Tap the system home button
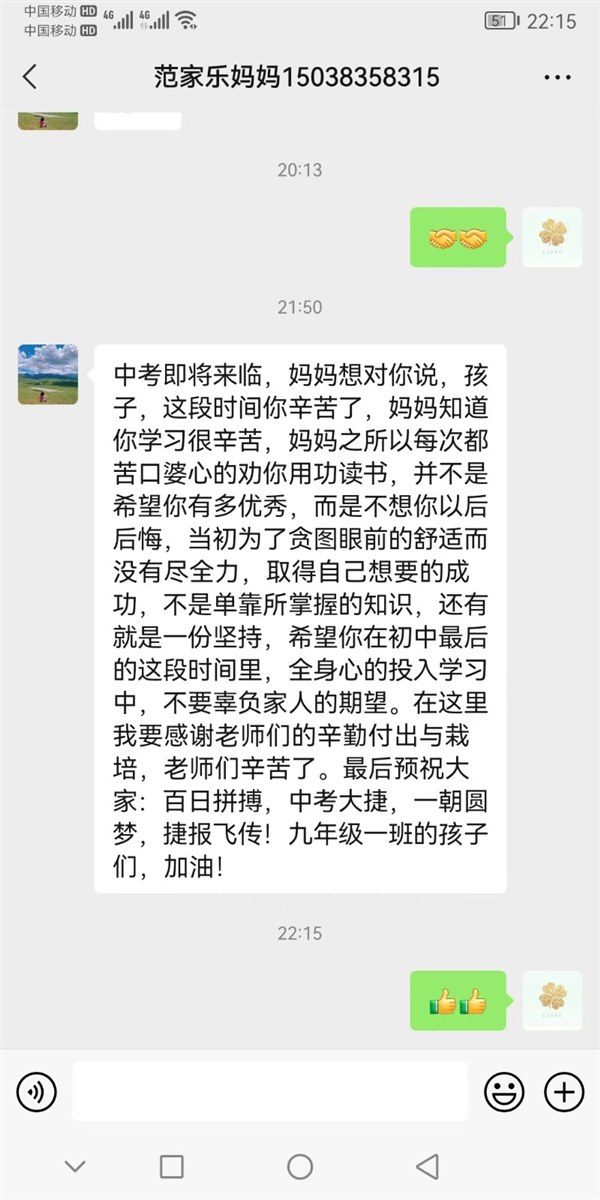This screenshot has height=1200, width=600. [300, 1166]
